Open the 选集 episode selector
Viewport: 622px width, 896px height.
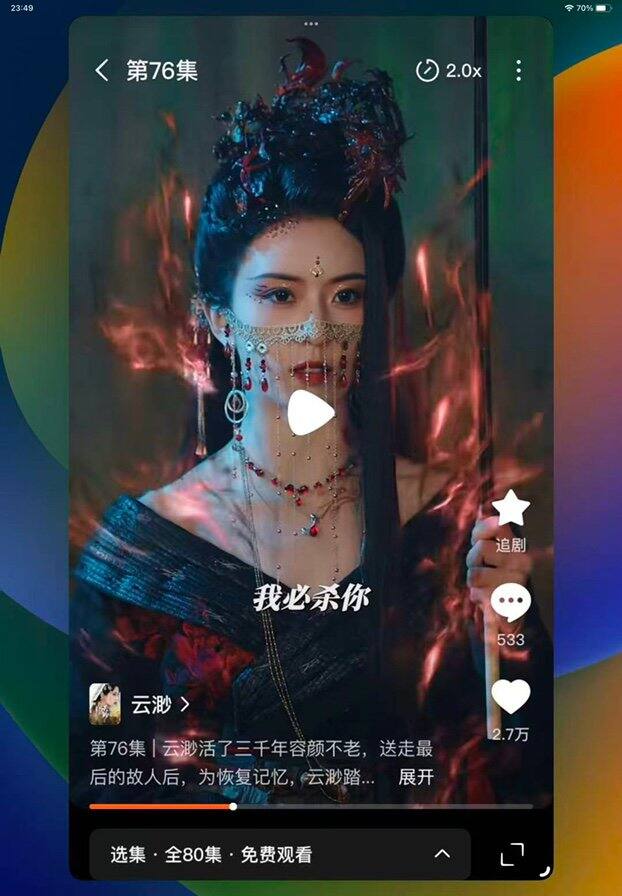pyautogui.click(x=280, y=854)
